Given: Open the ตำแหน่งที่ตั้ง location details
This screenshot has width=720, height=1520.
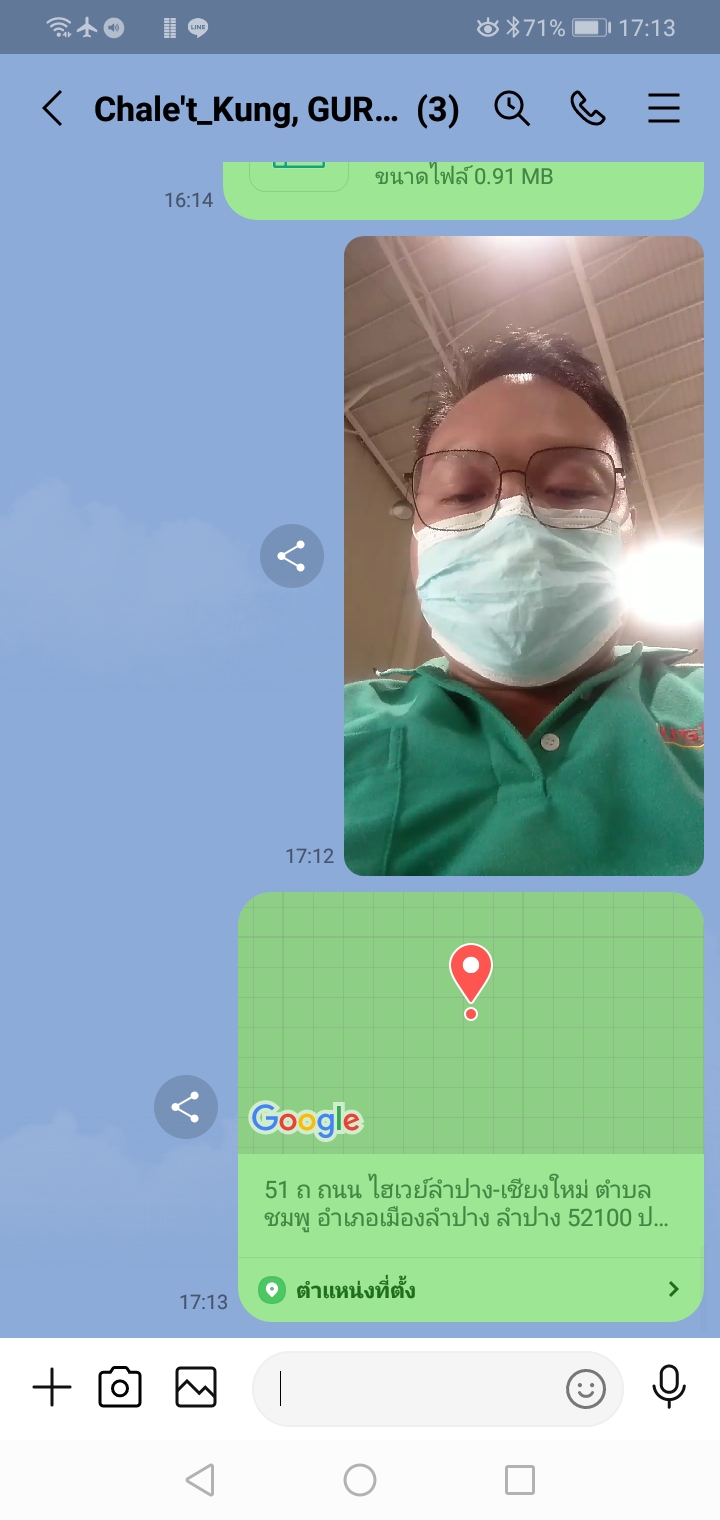Looking at the screenshot, I should click(x=470, y=1289).
